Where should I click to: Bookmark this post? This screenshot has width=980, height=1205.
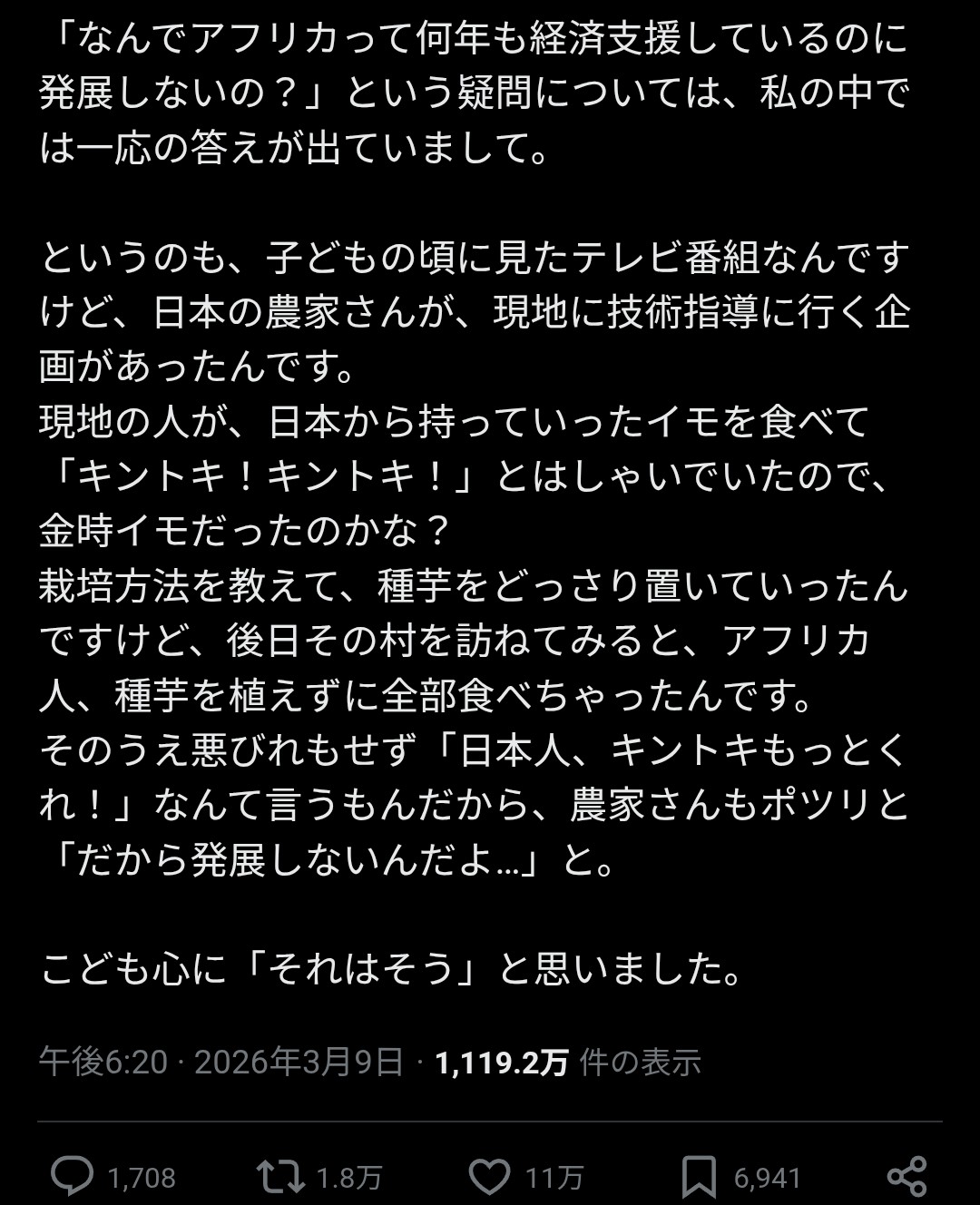pos(698,1177)
